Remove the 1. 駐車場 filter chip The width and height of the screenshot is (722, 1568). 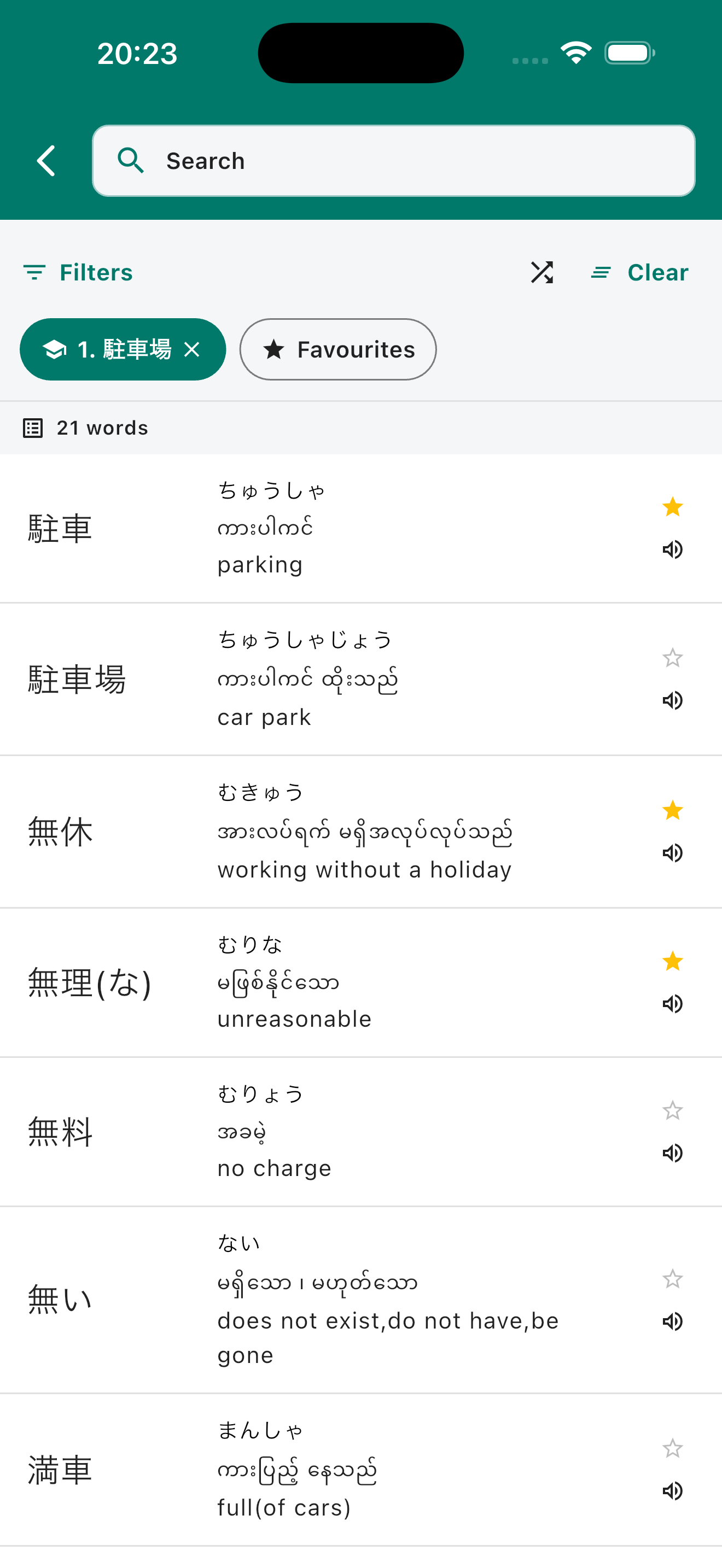(194, 349)
